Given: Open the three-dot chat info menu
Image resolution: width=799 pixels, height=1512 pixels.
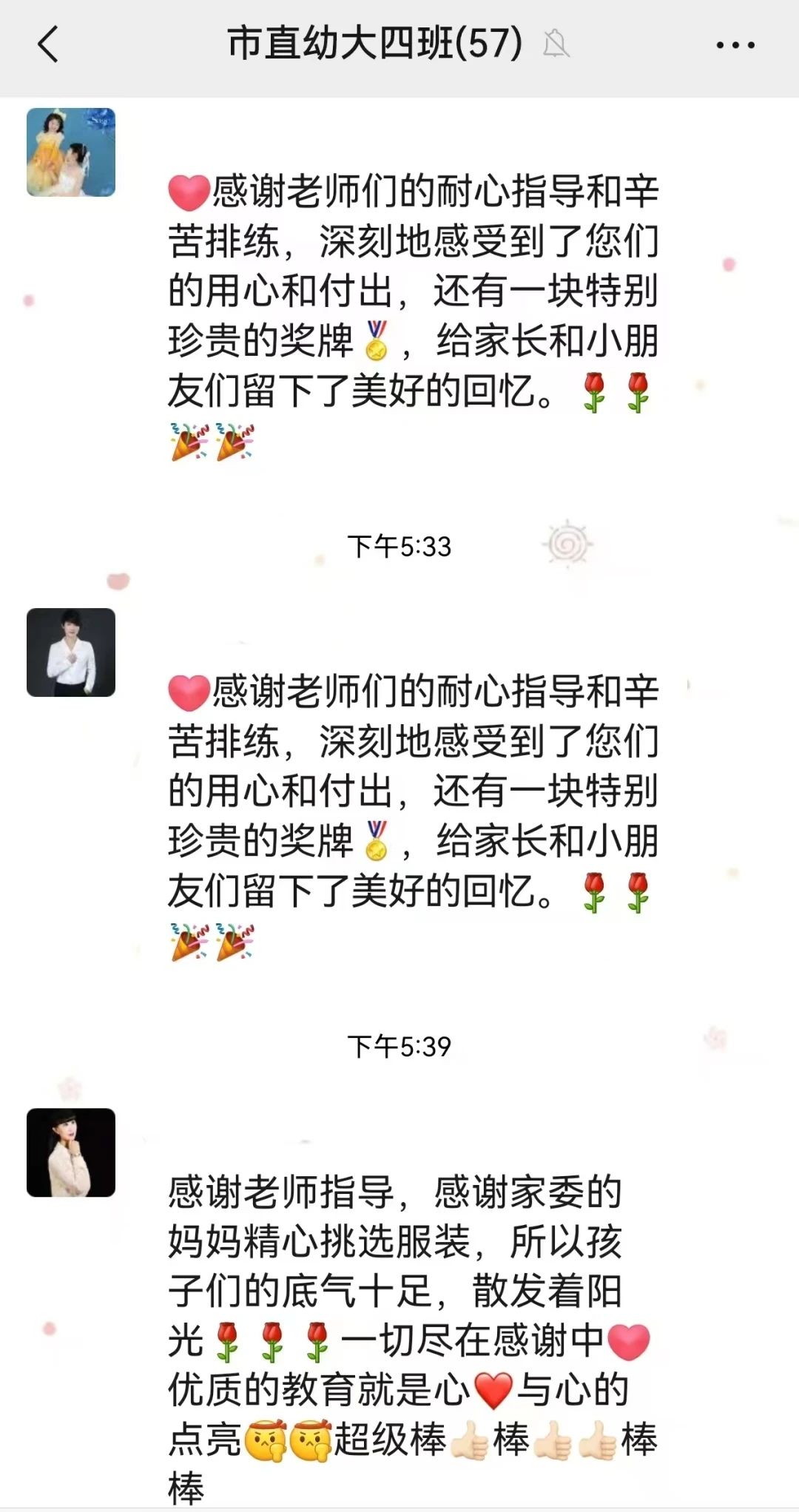Looking at the screenshot, I should [x=735, y=46].
